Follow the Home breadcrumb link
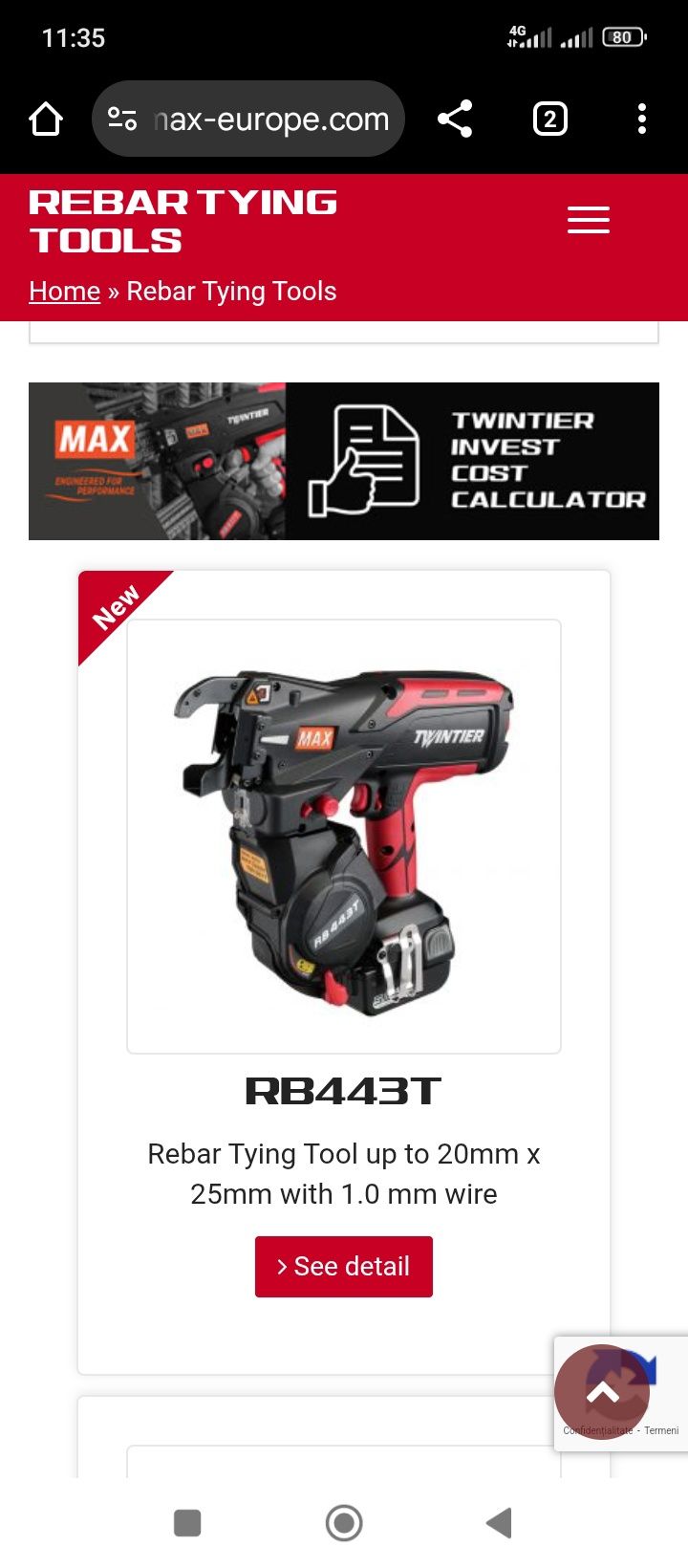 click(x=64, y=292)
